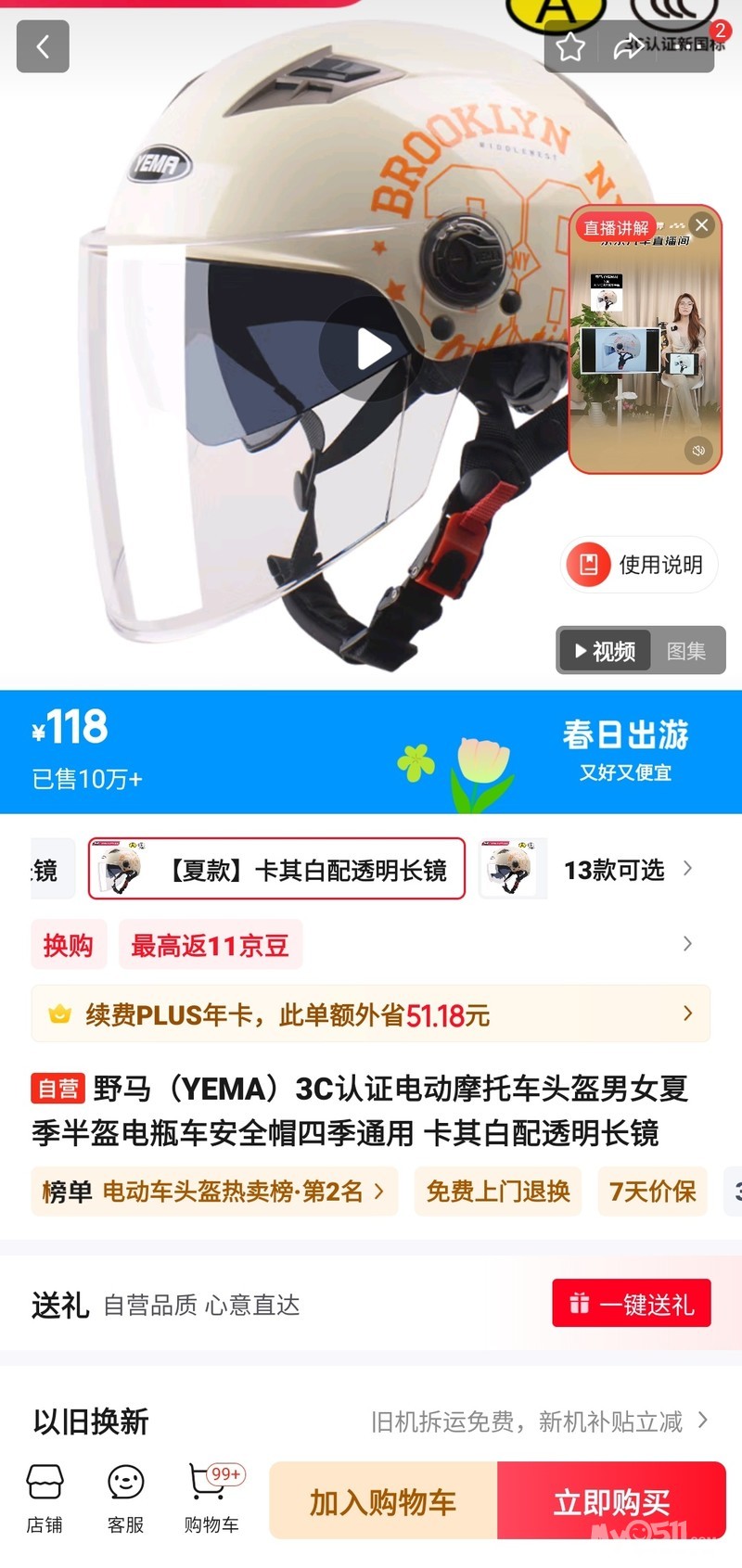
Task: Visit the 店铺 store page
Action: (45, 1499)
